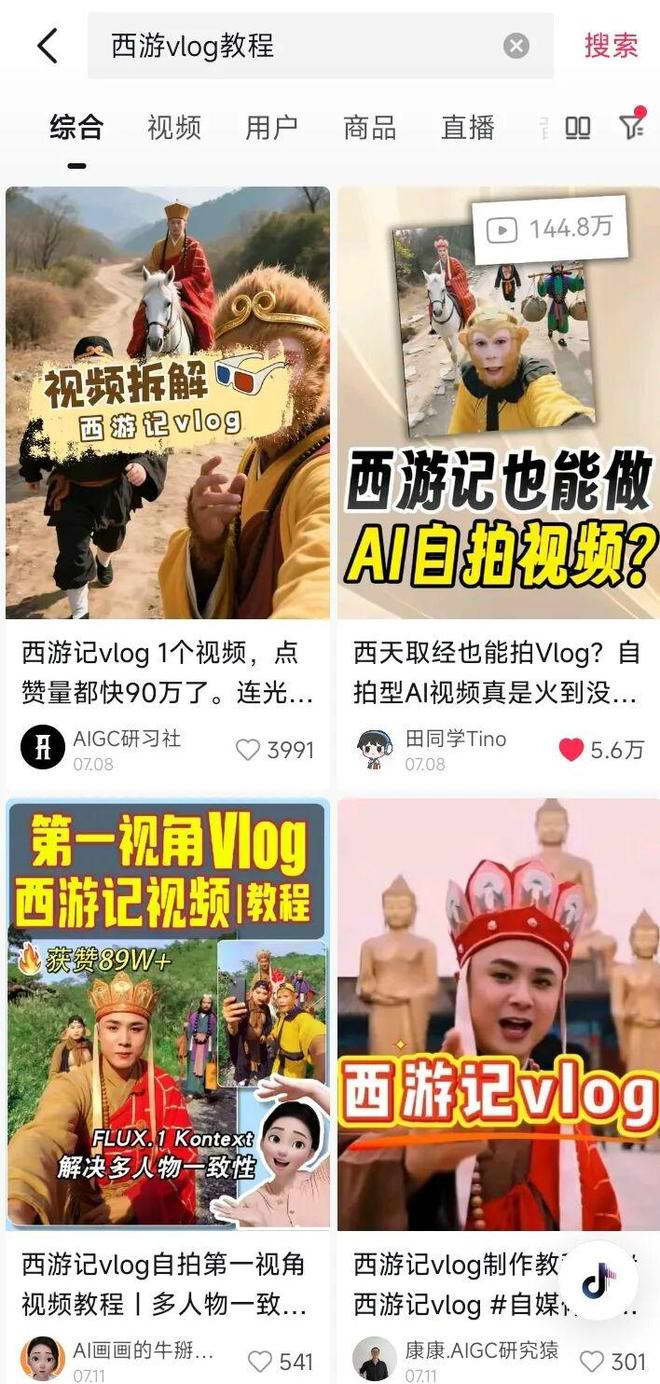Toggle the results layout view icon
The height and width of the screenshot is (1384, 660).
pyautogui.click(x=578, y=128)
